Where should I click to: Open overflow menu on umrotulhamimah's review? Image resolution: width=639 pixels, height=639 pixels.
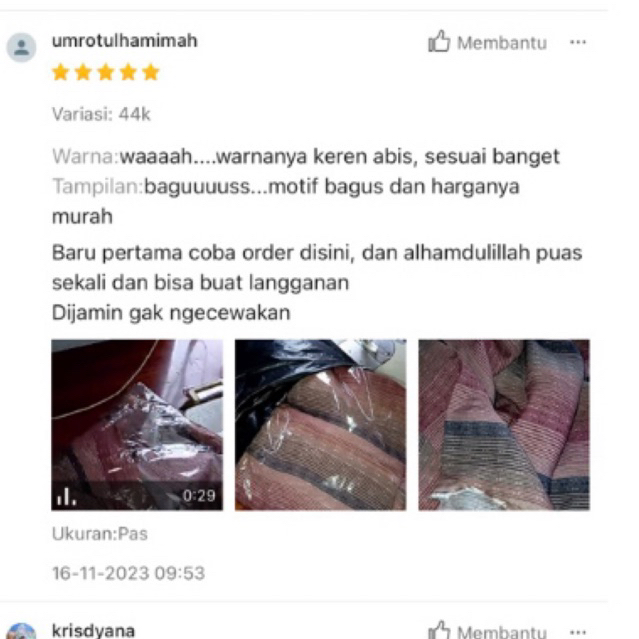pyautogui.click(x=577, y=43)
